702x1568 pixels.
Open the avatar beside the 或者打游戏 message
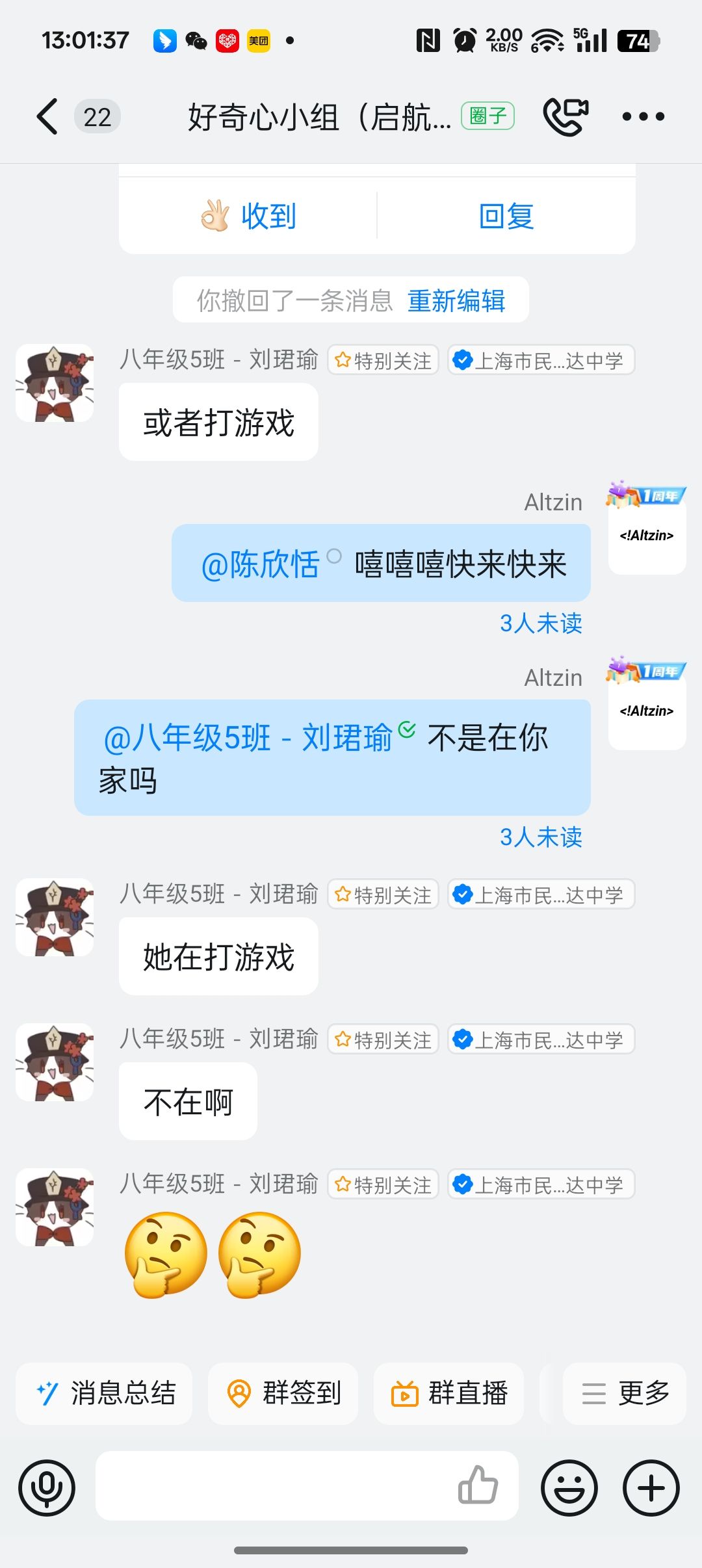[55, 384]
